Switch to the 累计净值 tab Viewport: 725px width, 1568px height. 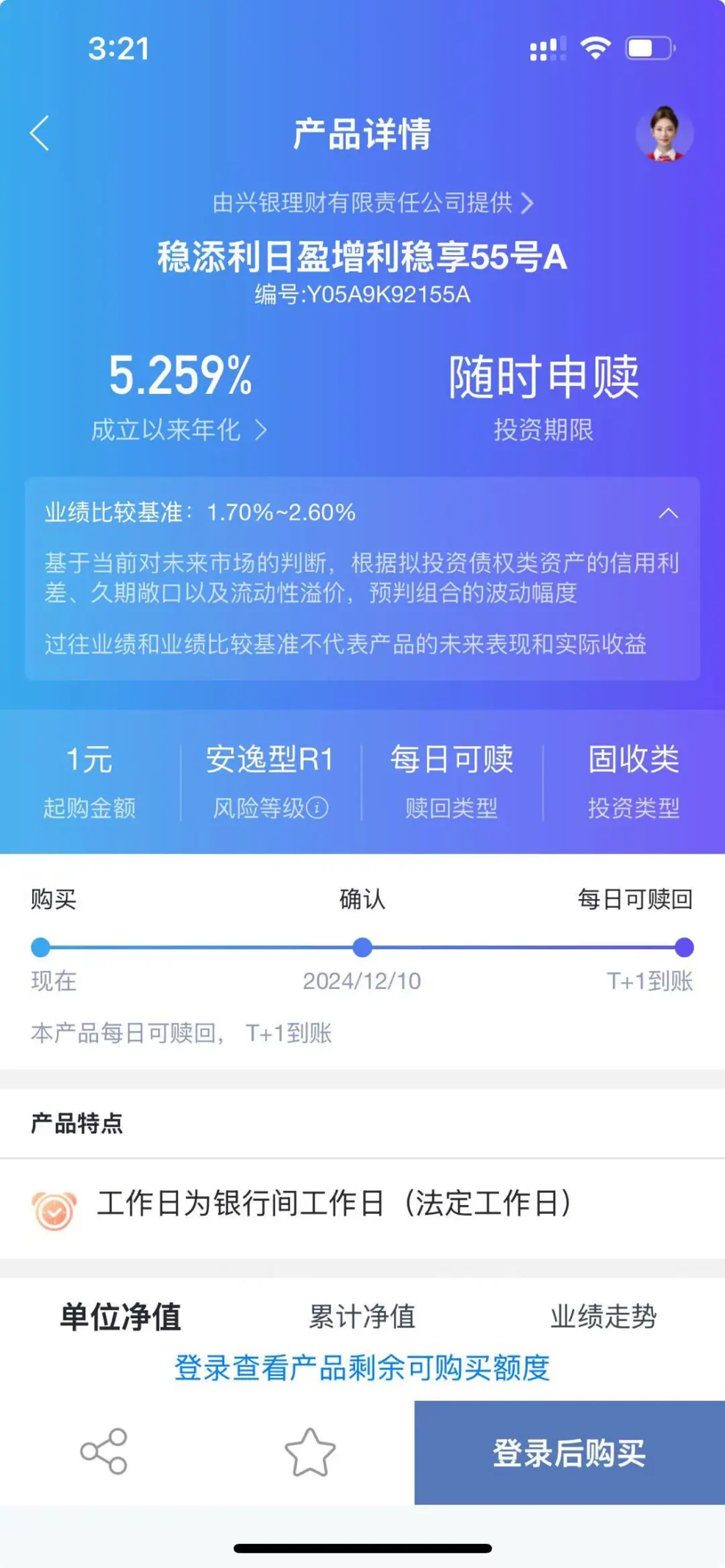tap(361, 1316)
